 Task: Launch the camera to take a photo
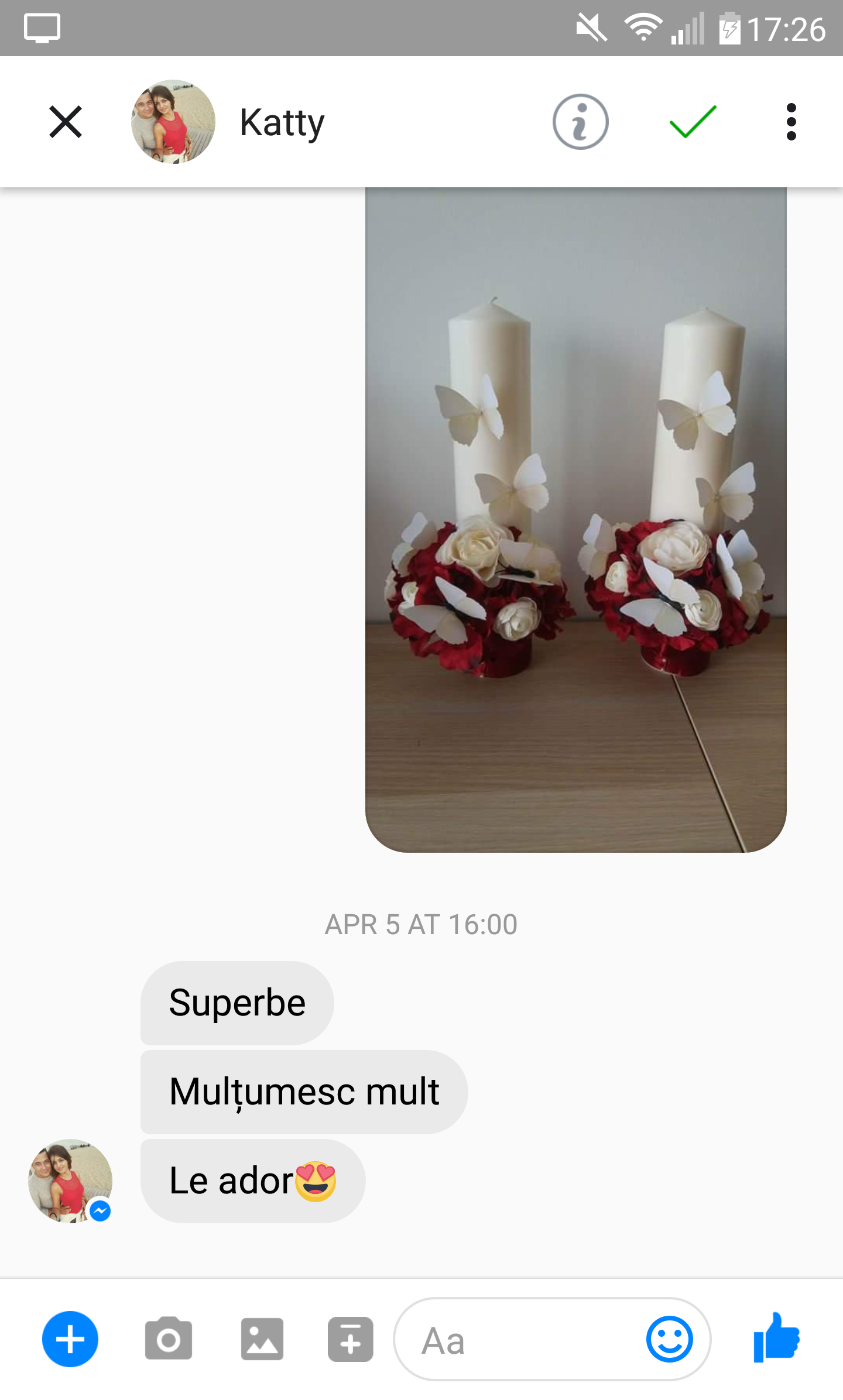169,1339
